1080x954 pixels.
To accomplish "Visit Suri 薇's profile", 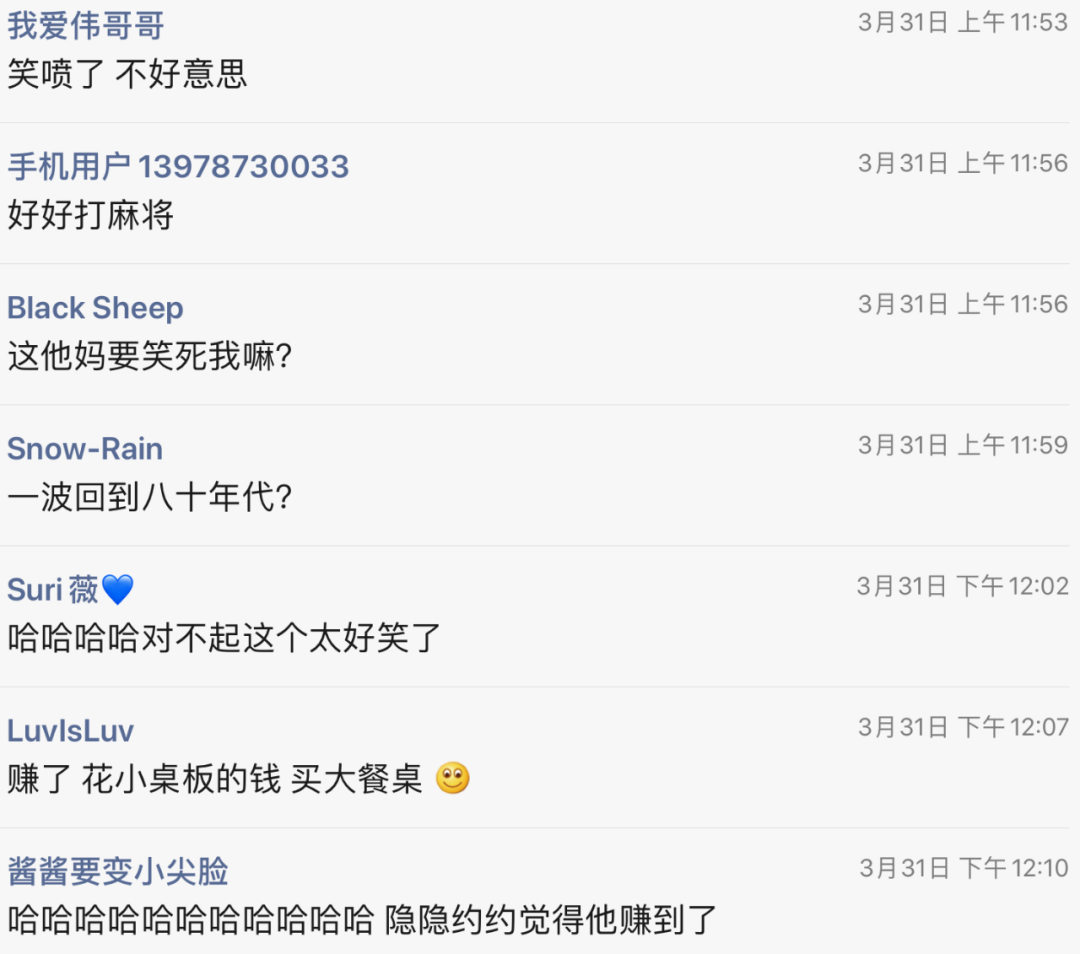I will (70, 590).
